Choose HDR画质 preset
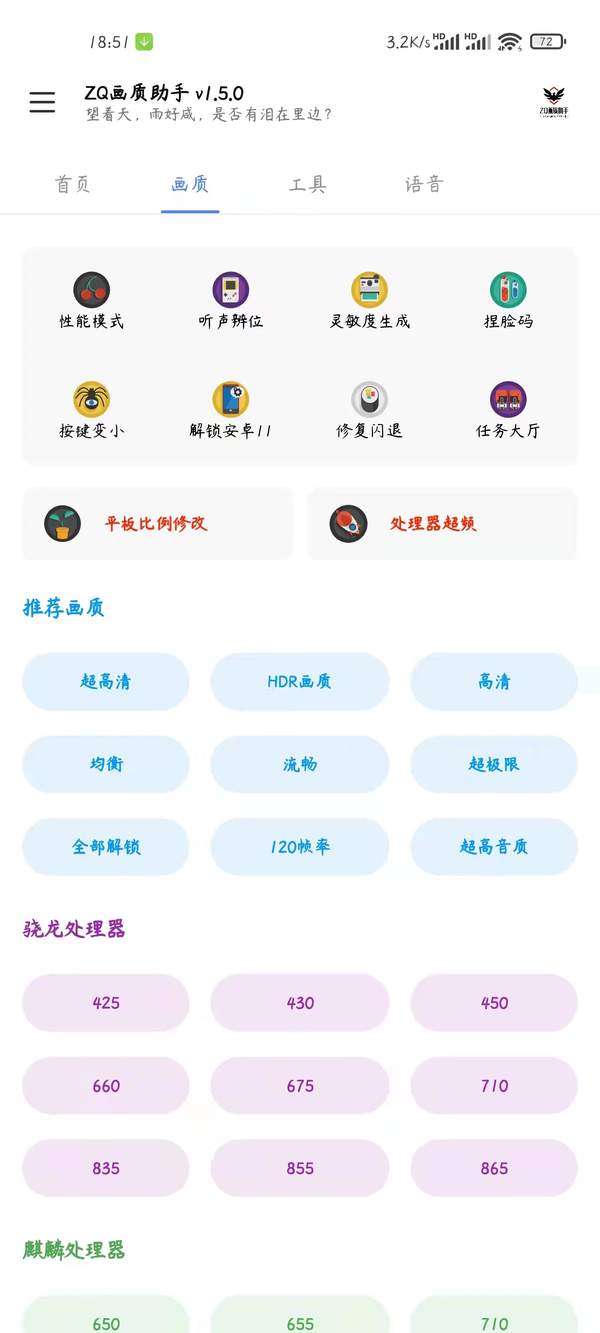 click(300, 681)
